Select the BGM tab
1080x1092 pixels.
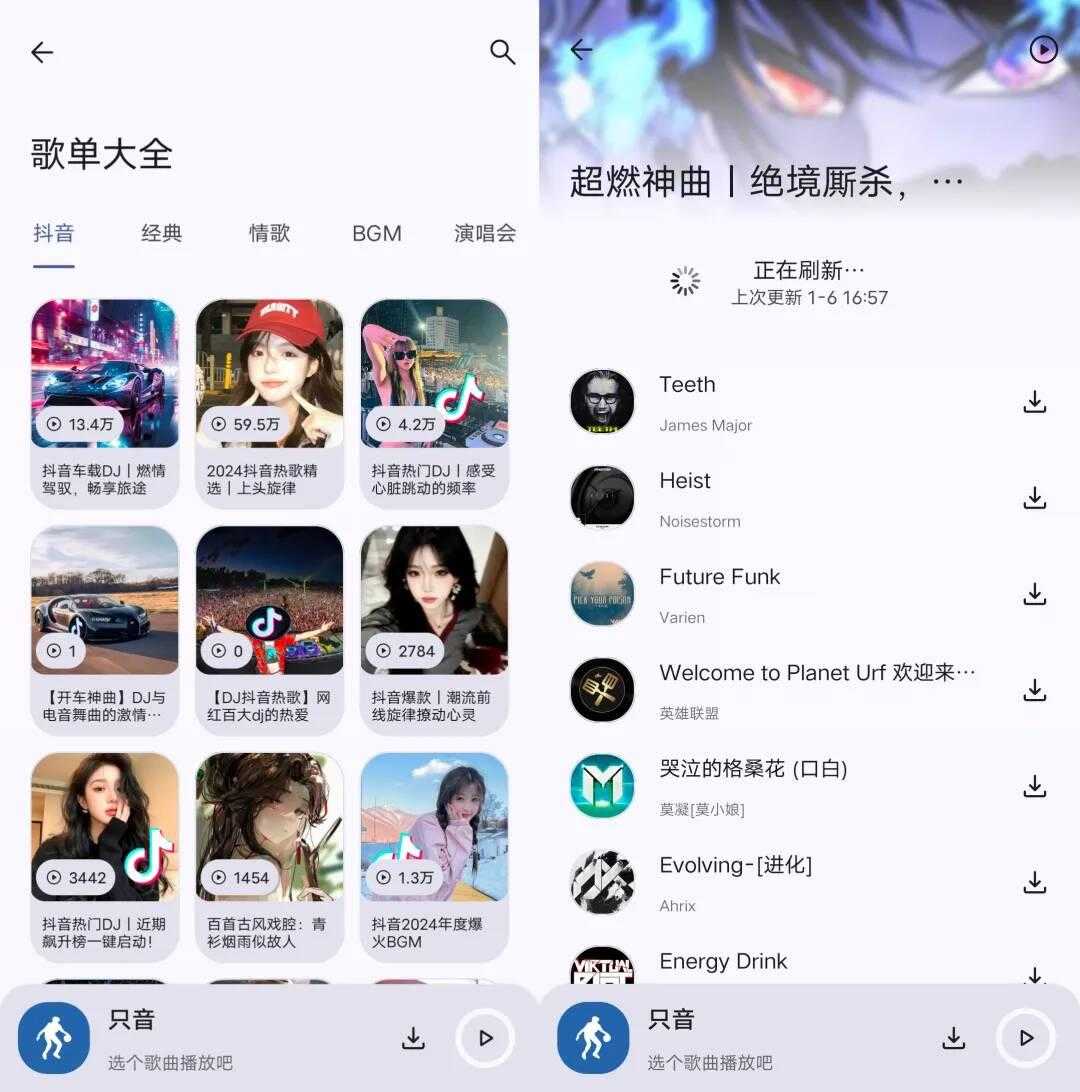[x=377, y=233]
